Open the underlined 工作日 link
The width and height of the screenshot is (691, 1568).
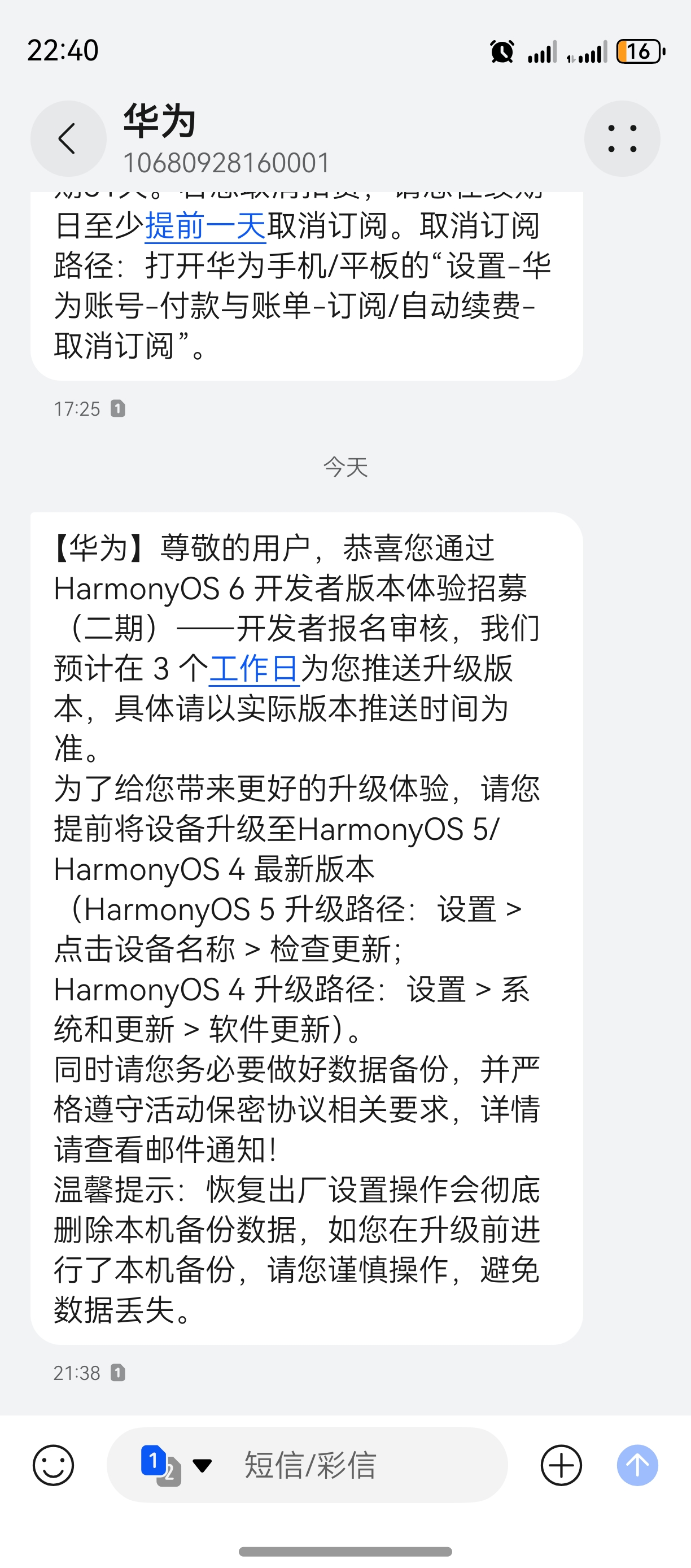[254, 668]
